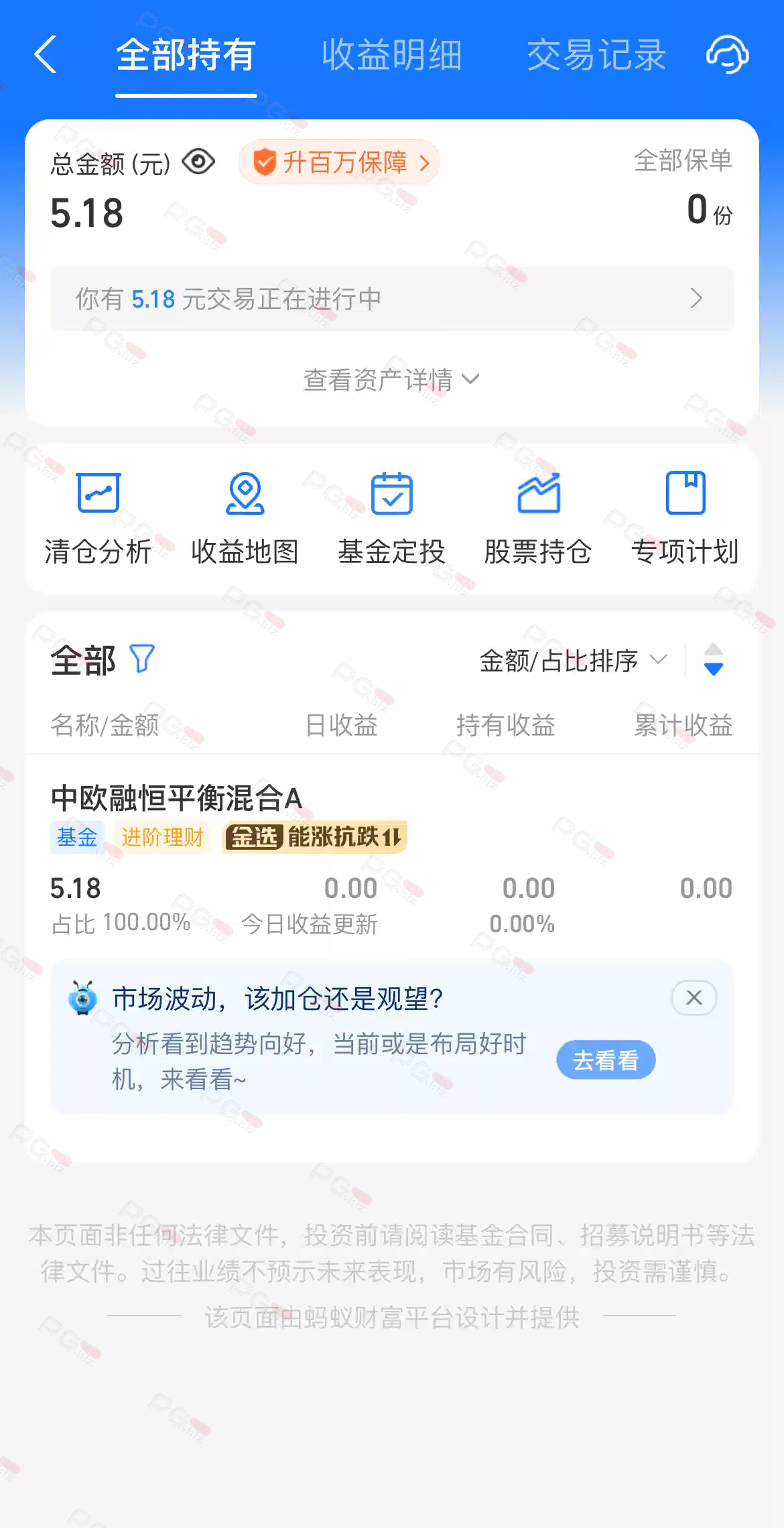Tap 去看看 on the market tip
Screen dimensions: 784x1528
pos(606,1060)
